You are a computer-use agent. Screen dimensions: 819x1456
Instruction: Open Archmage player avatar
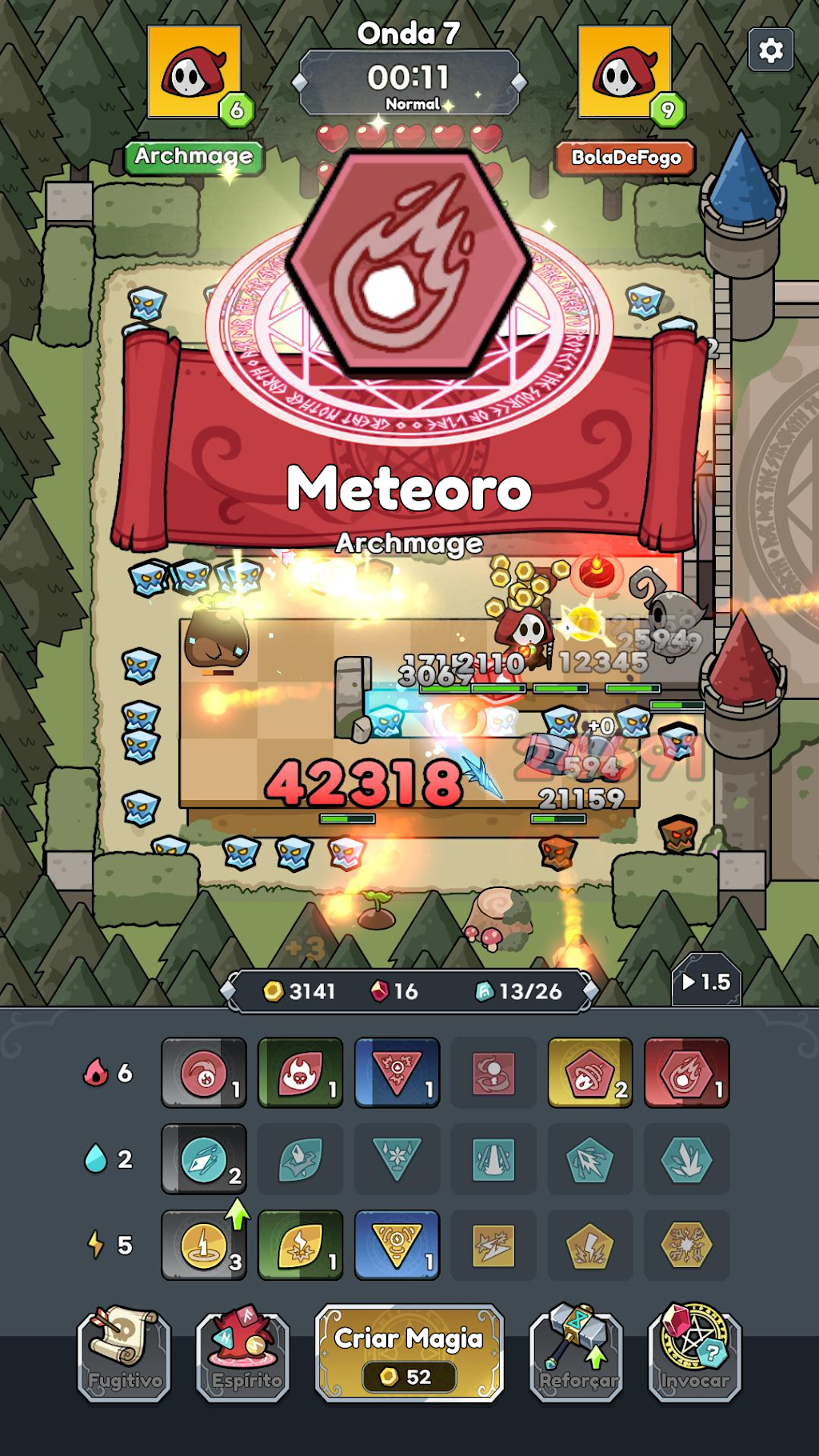pos(194,72)
